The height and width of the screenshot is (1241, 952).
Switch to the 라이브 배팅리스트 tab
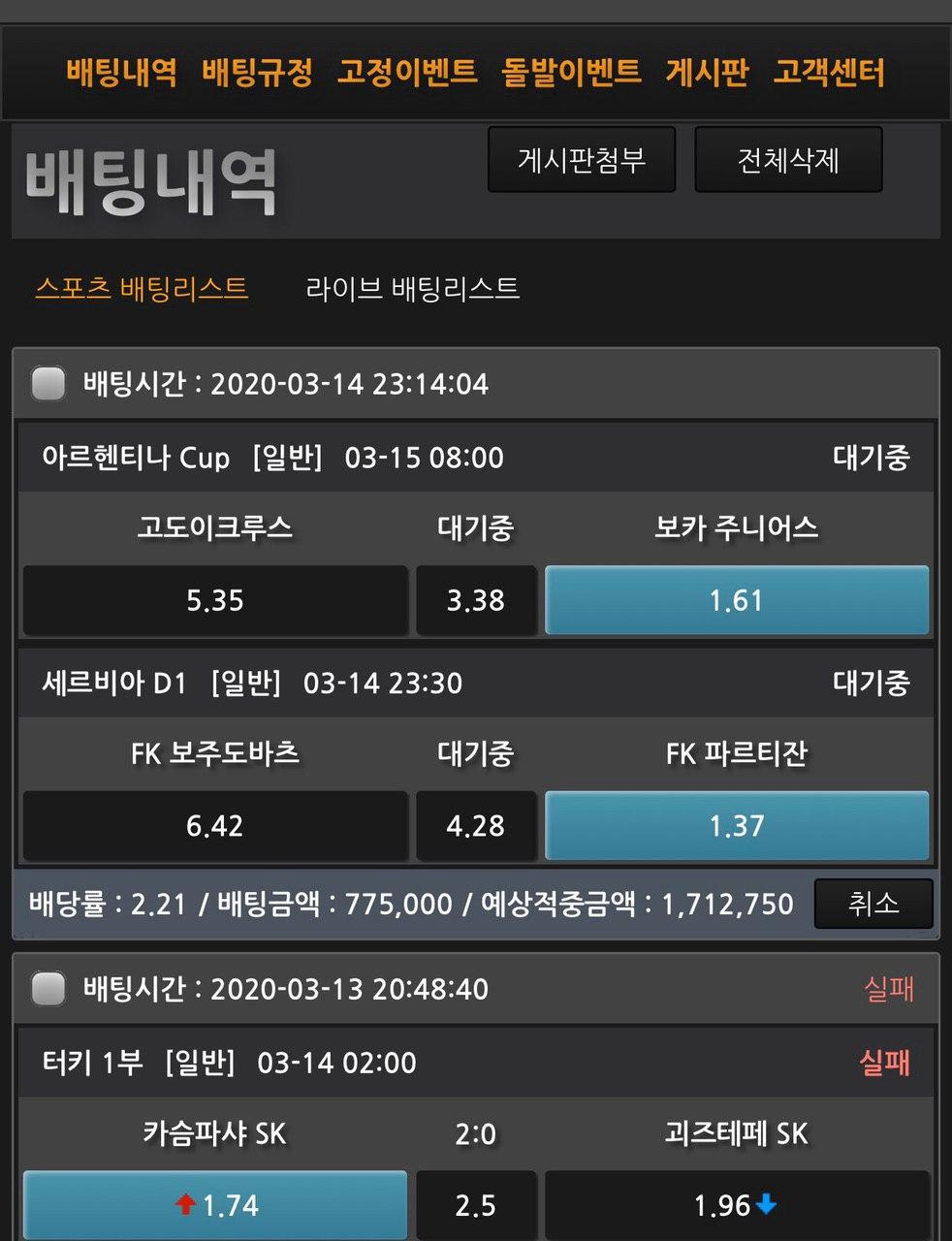pyautogui.click(x=412, y=288)
